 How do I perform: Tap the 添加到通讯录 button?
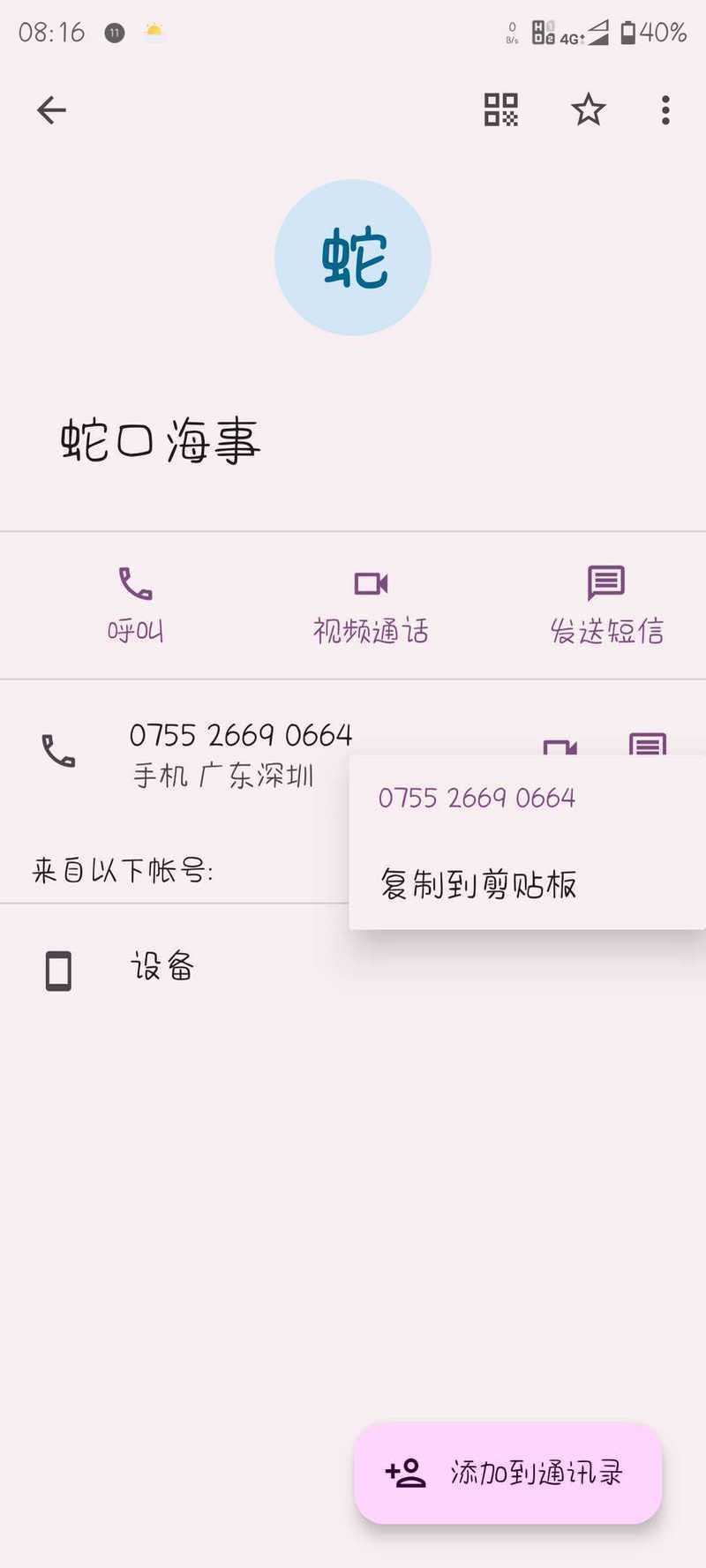click(x=507, y=1473)
